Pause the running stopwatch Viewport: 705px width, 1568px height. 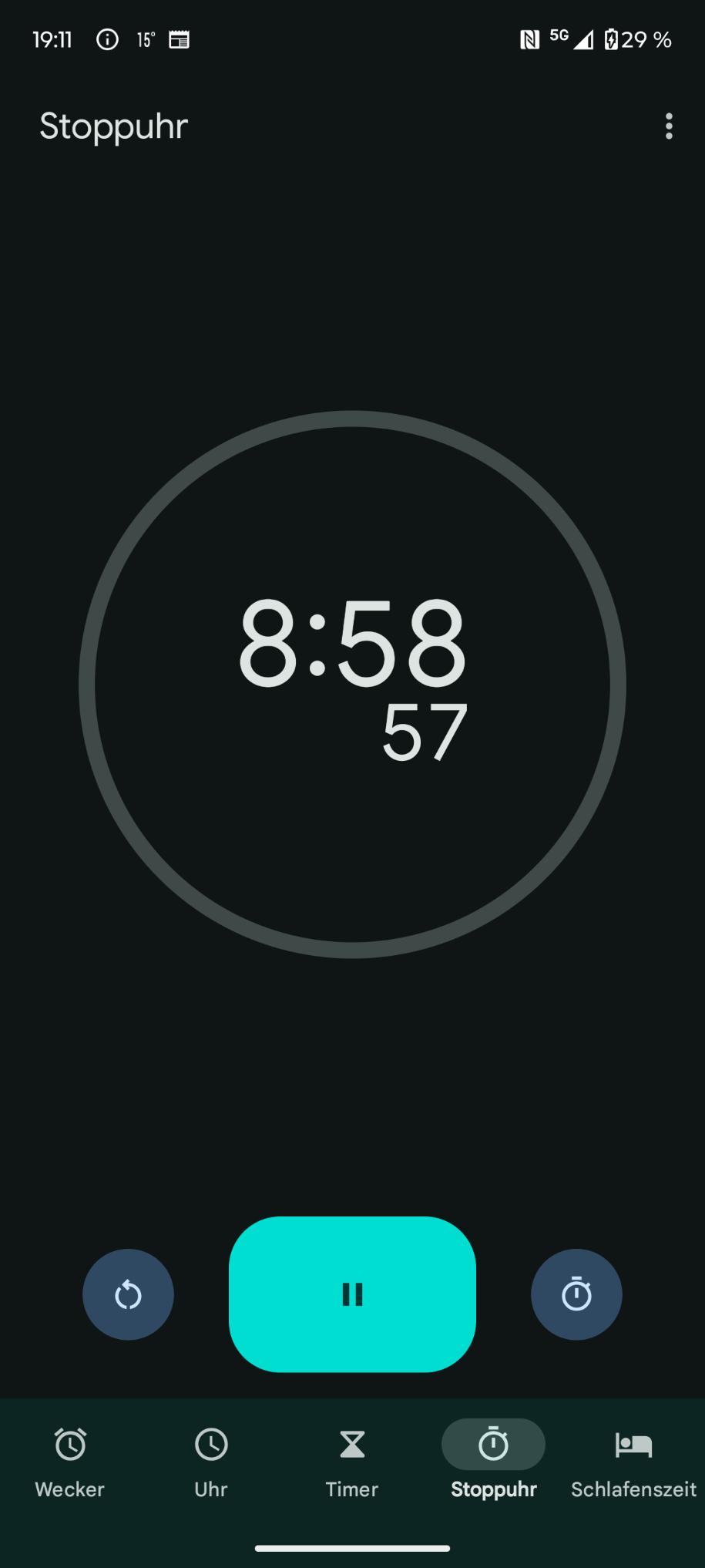352,1294
